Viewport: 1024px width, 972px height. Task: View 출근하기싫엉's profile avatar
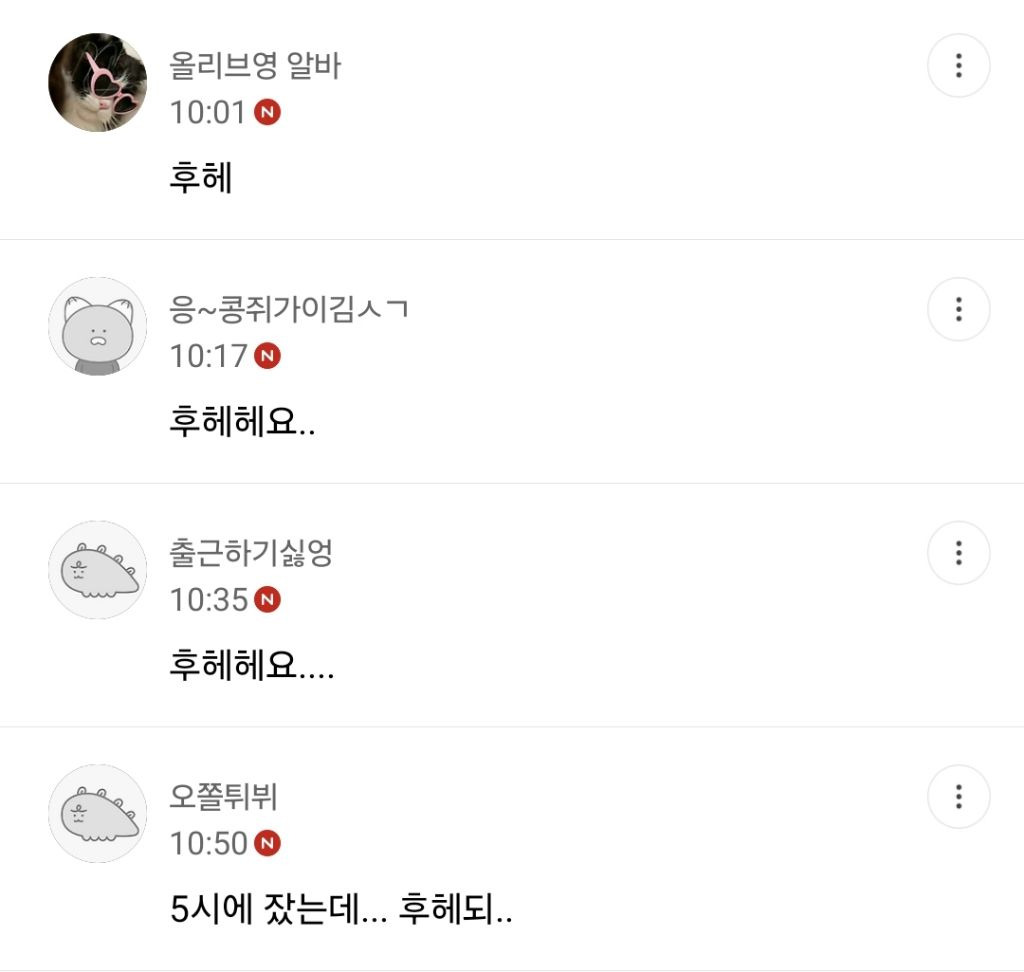click(x=97, y=570)
